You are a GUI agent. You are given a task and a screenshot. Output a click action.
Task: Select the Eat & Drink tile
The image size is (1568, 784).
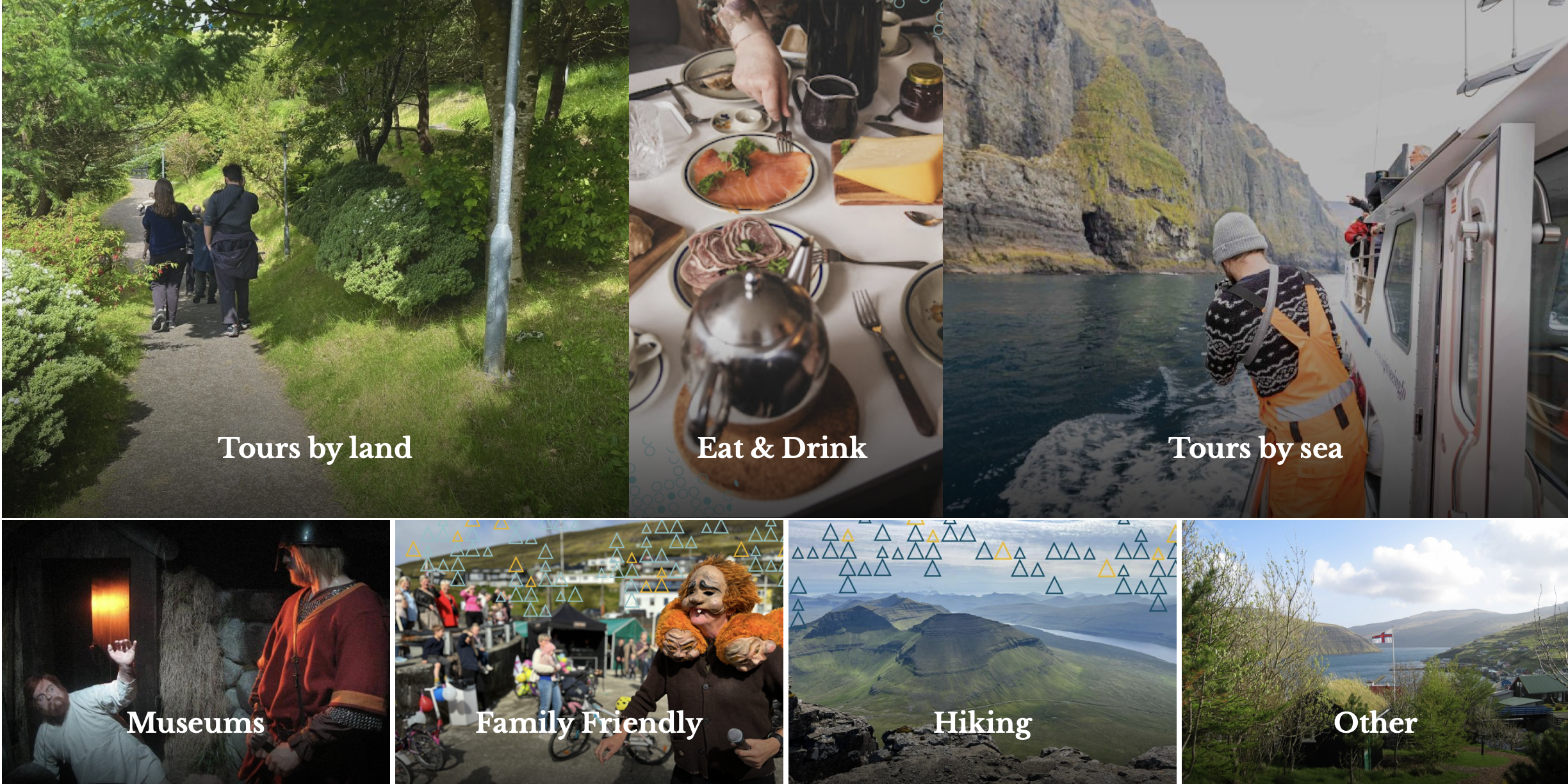782,447
